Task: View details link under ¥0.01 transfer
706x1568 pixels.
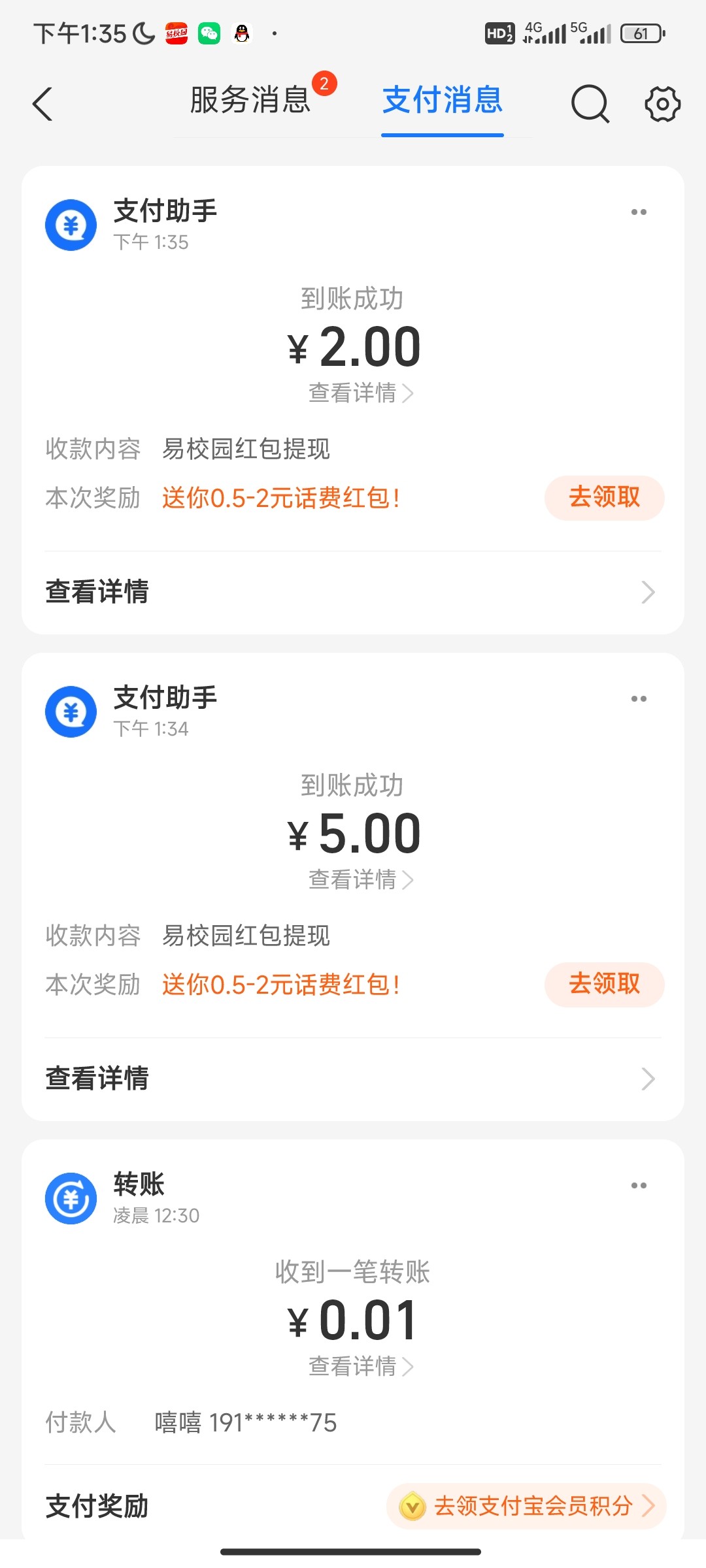Action: coord(360,1367)
